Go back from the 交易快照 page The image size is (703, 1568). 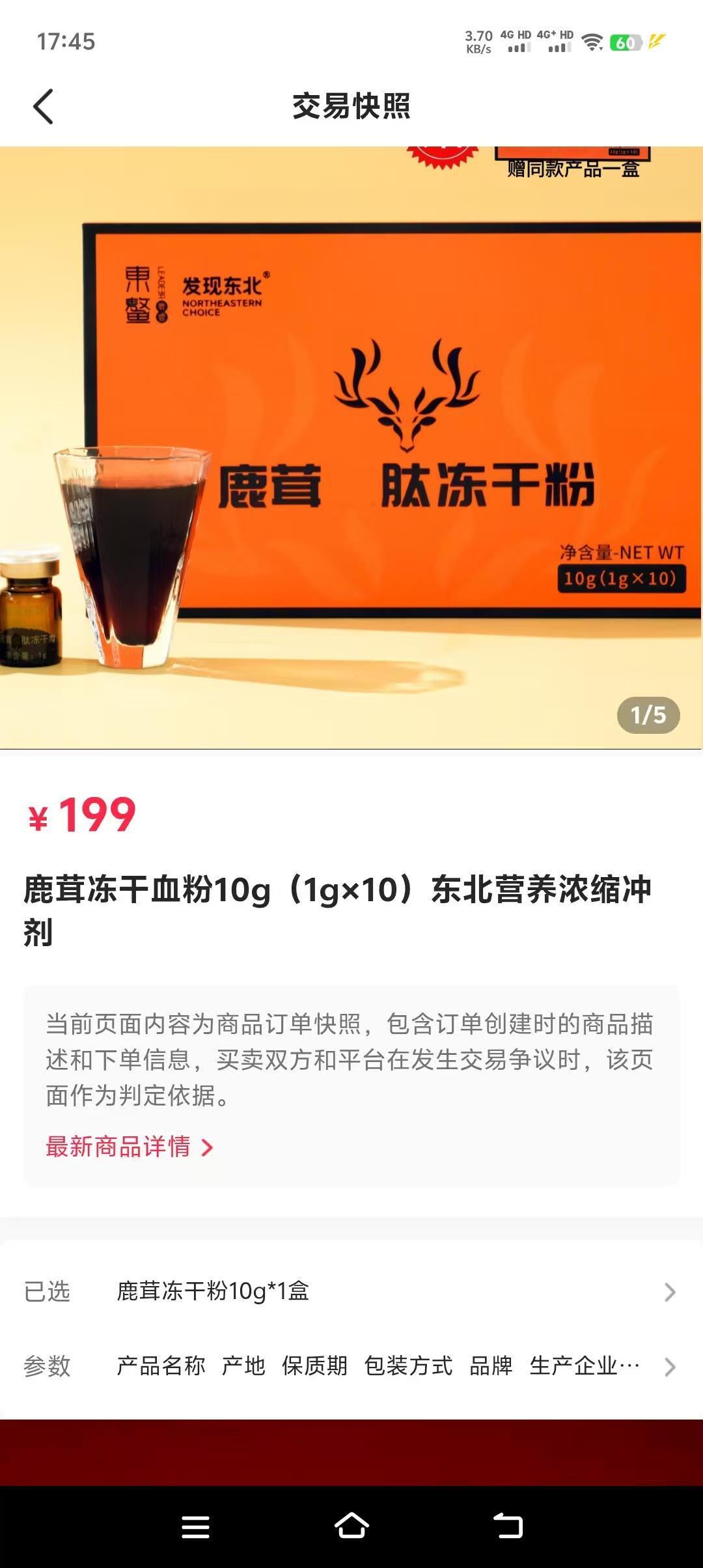43,106
